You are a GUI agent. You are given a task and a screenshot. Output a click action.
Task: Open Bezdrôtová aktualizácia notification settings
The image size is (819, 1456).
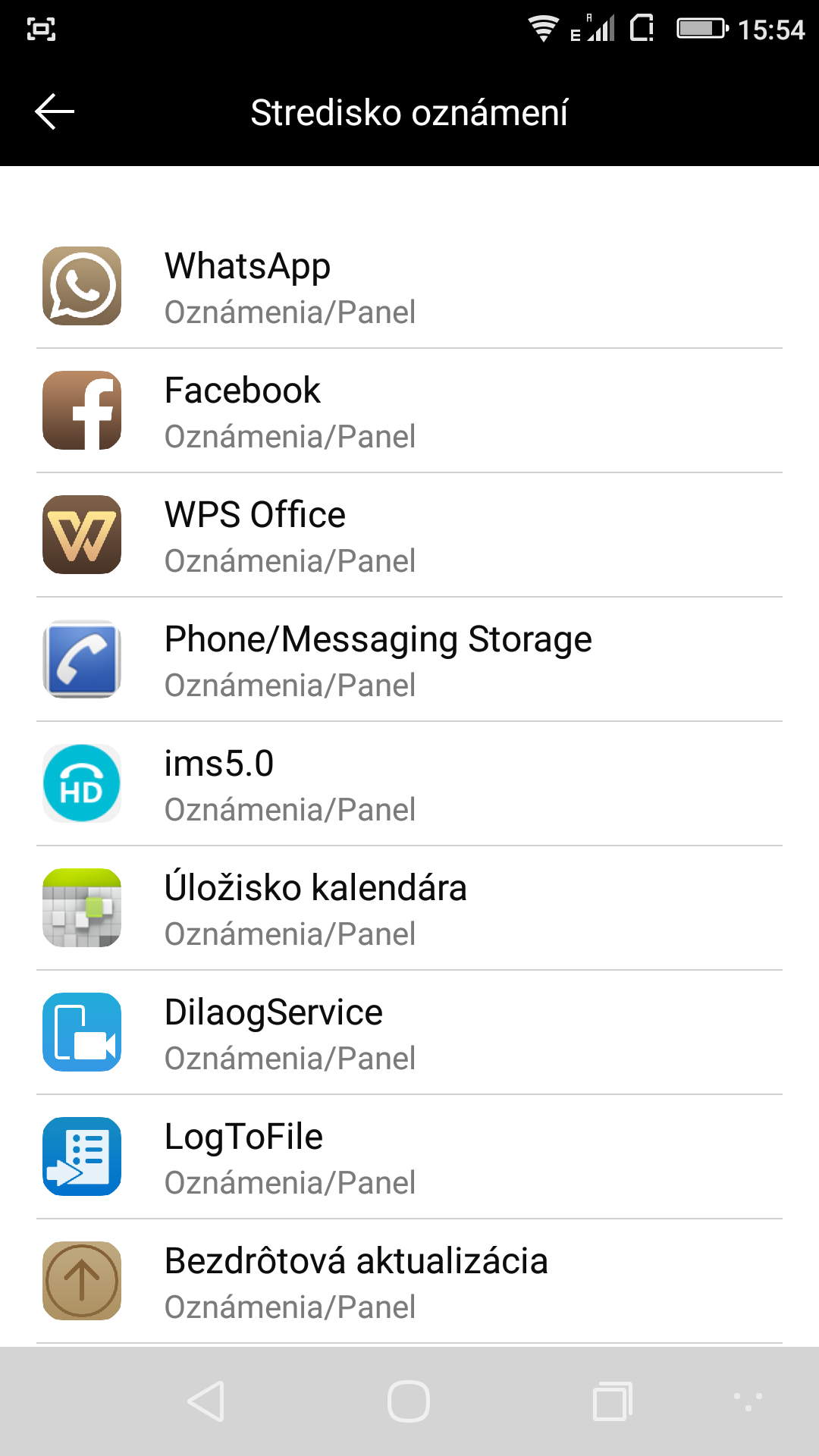coord(409,1282)
